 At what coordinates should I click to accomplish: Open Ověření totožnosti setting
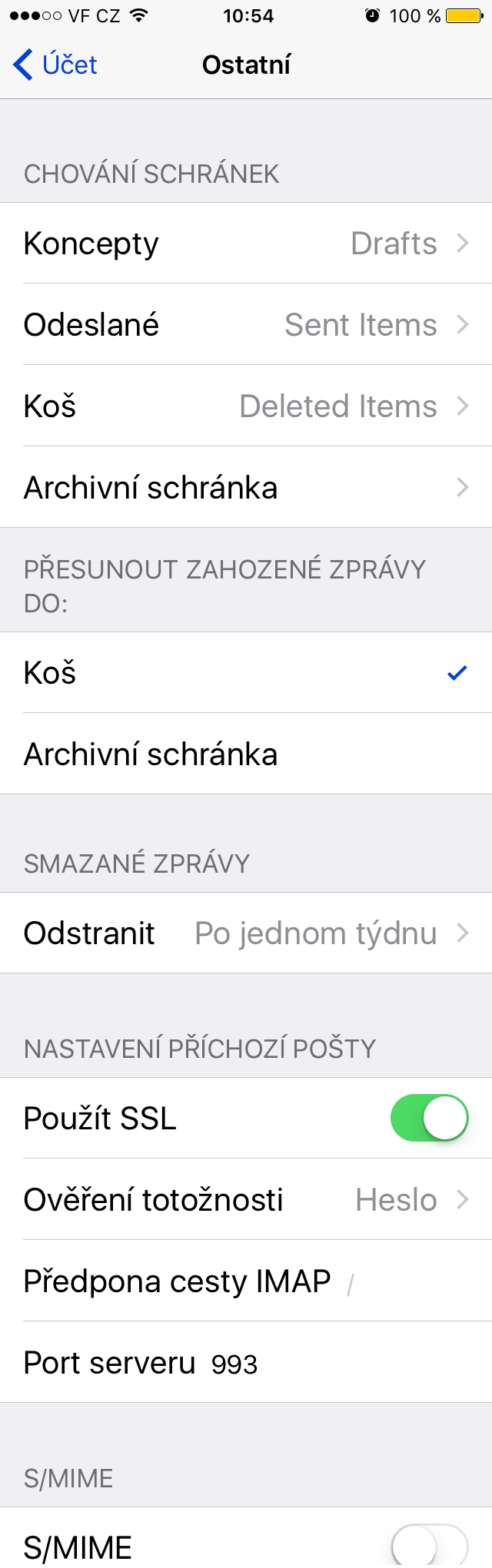pos(246,1199)
